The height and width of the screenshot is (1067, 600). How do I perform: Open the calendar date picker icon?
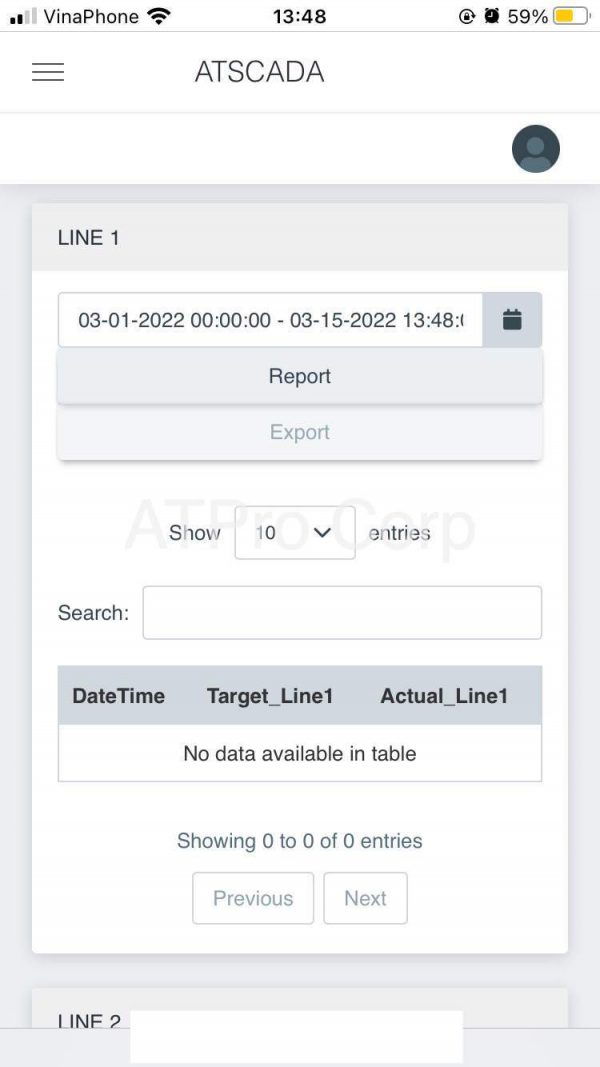512,320
